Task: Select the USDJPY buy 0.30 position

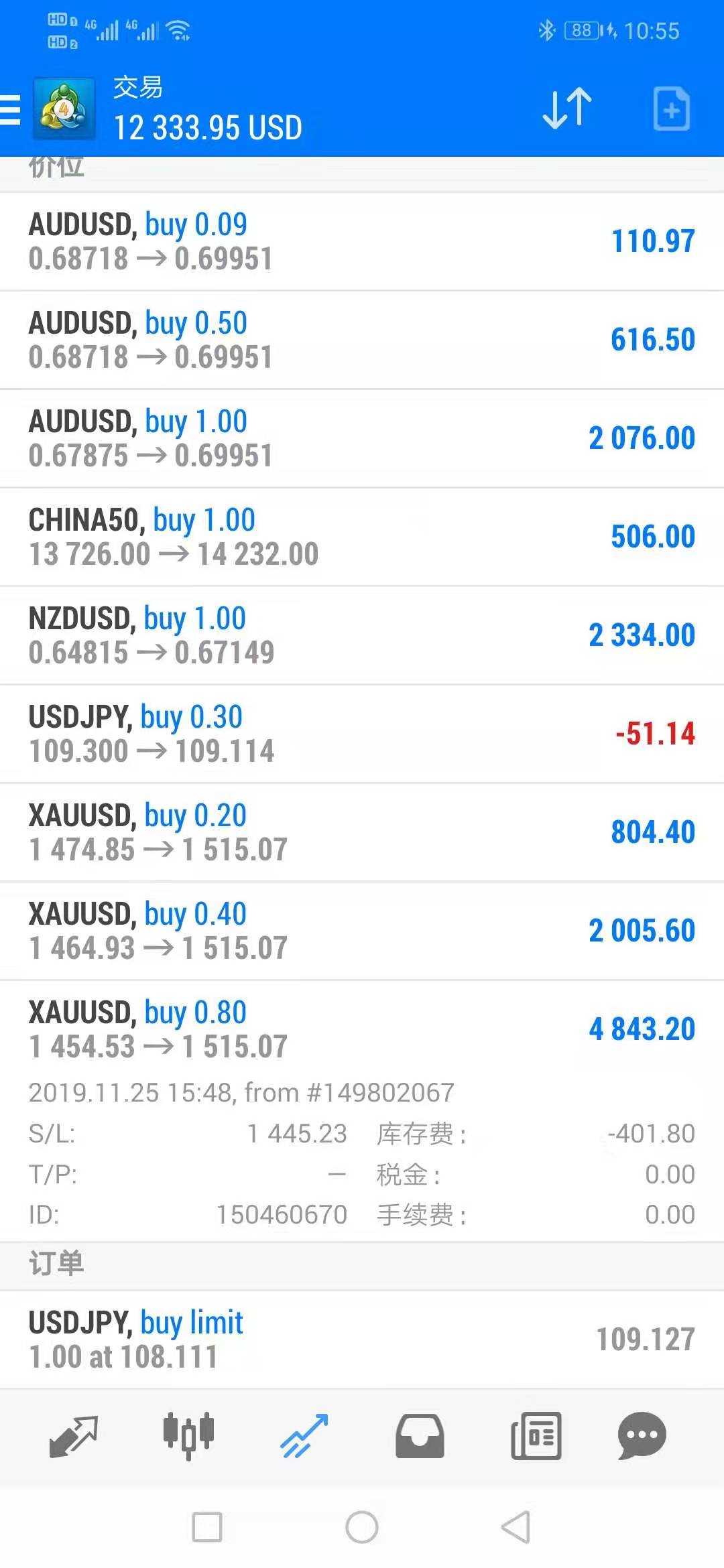Action: (362, 734)
